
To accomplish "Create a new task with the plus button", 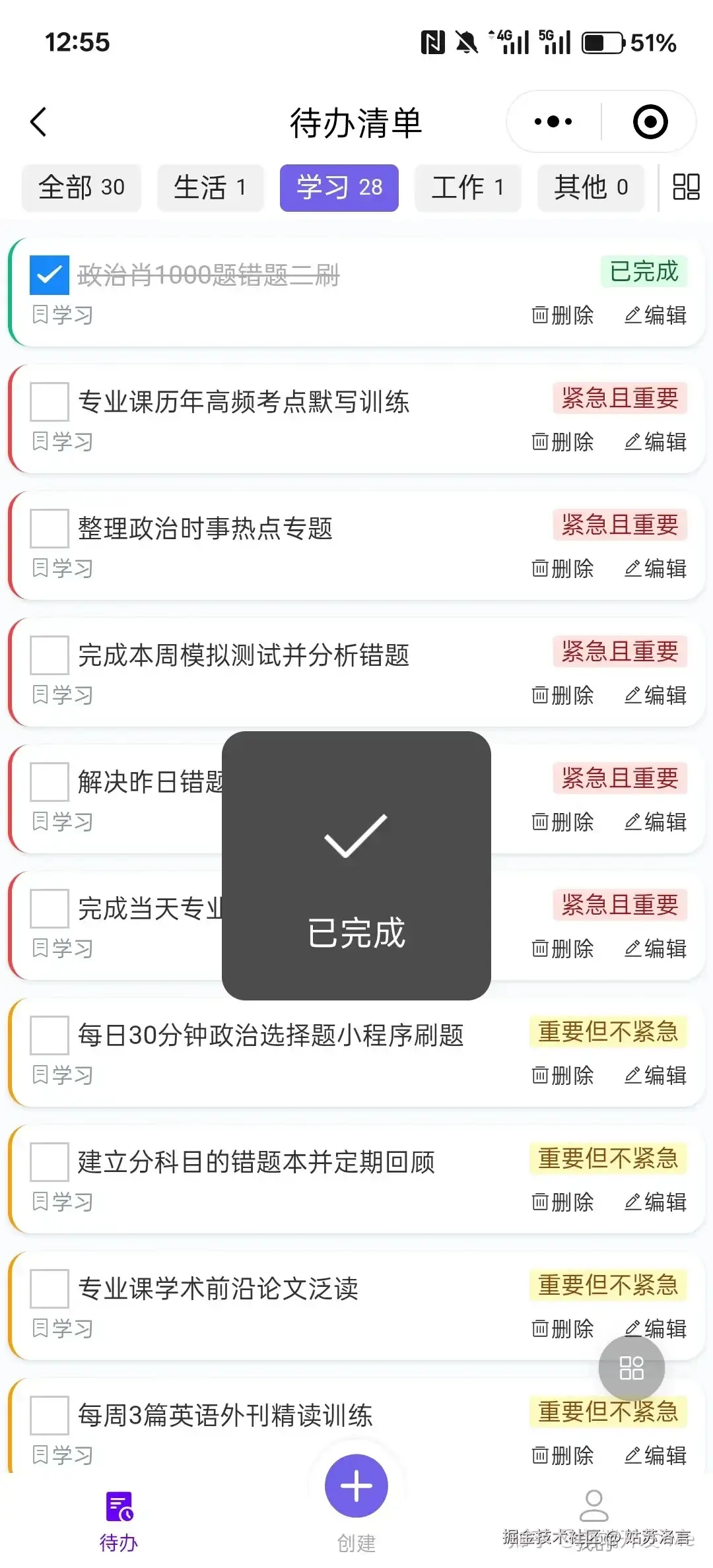I will 356,1486.
